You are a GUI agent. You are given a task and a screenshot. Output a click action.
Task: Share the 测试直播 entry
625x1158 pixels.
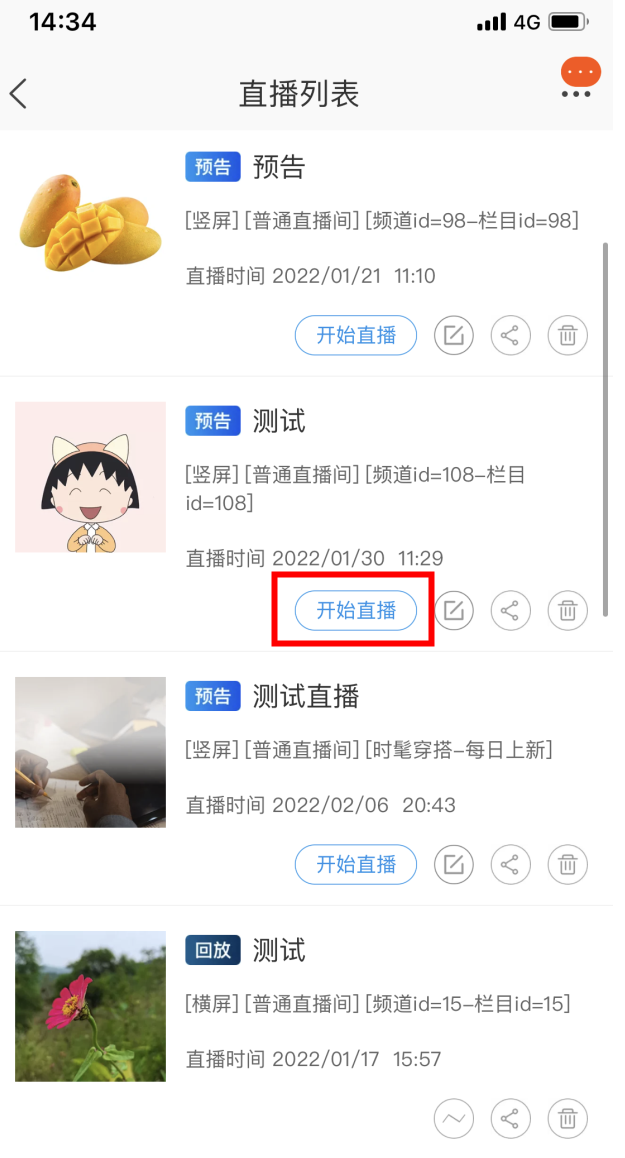[x=511, y=864]
